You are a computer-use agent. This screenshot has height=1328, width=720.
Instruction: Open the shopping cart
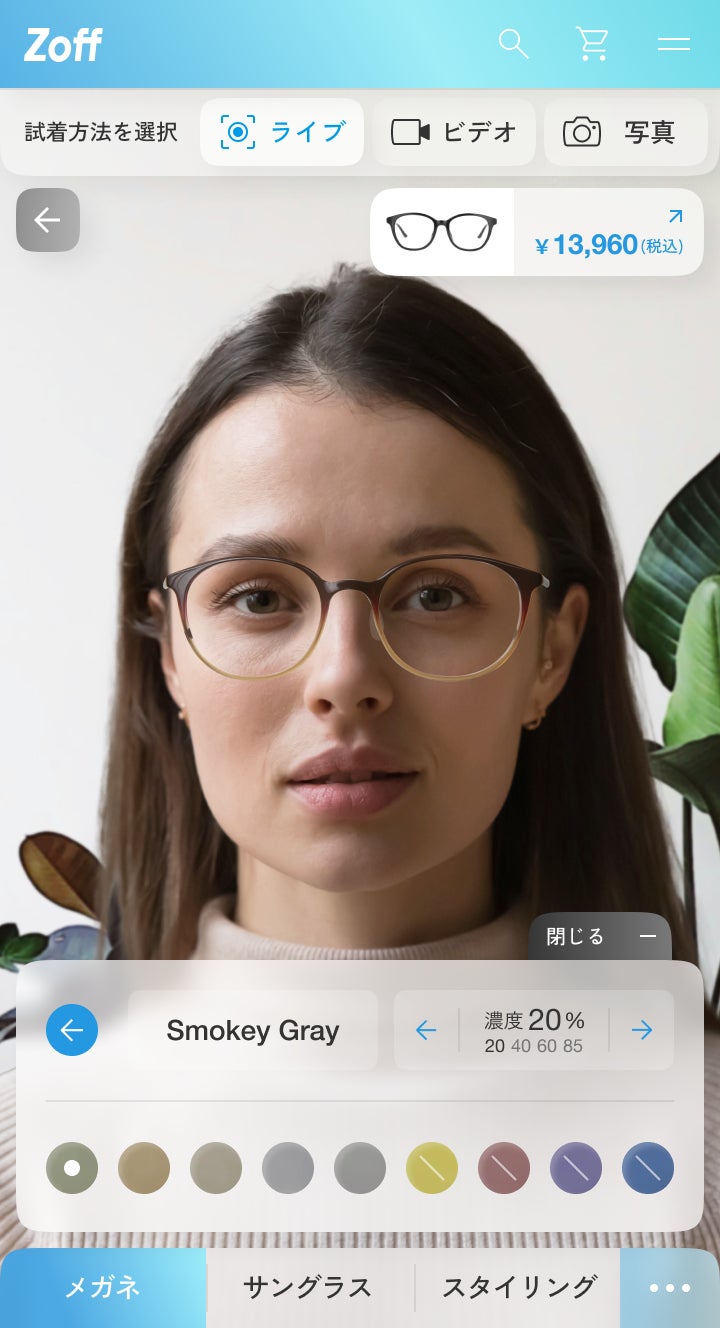[592, 43]
